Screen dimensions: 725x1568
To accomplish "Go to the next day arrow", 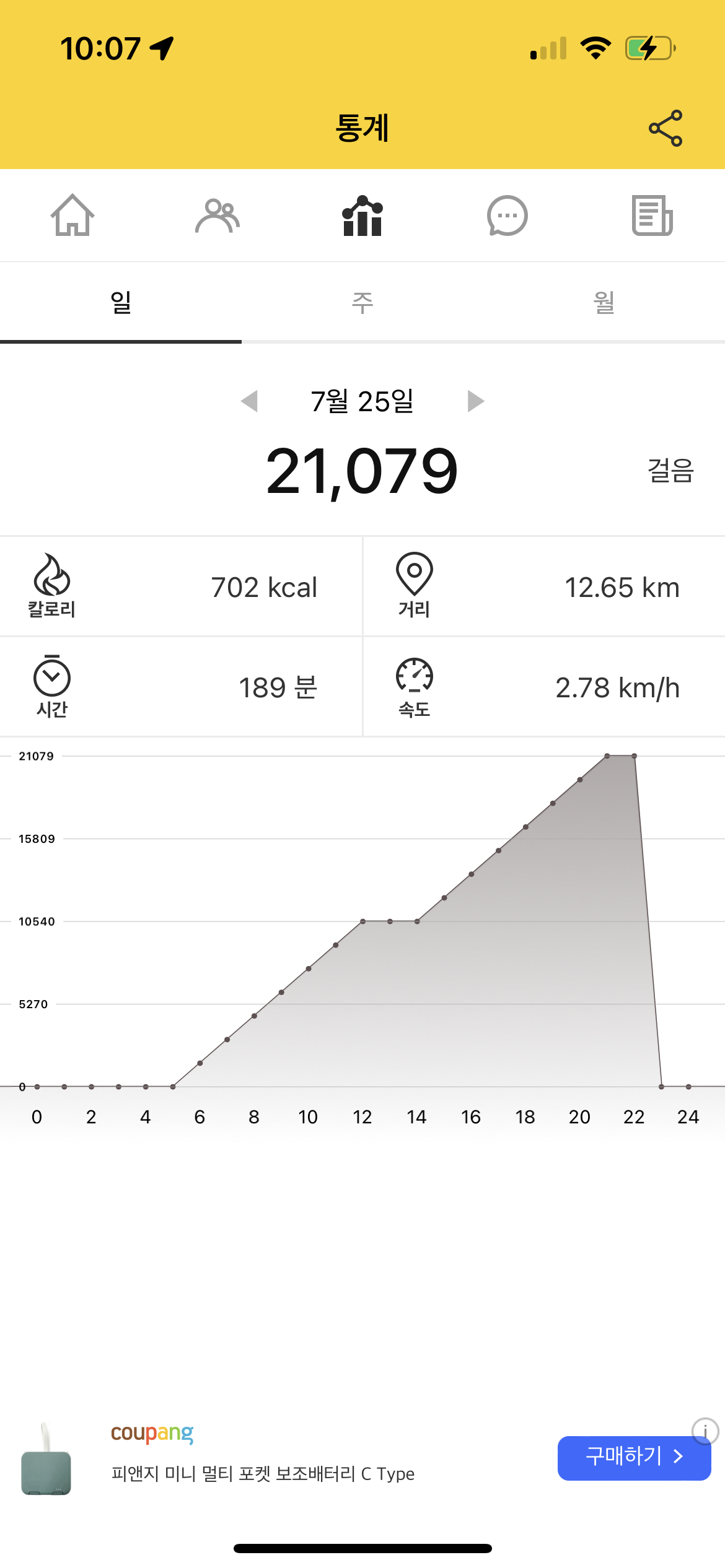I will pos(476,401).
